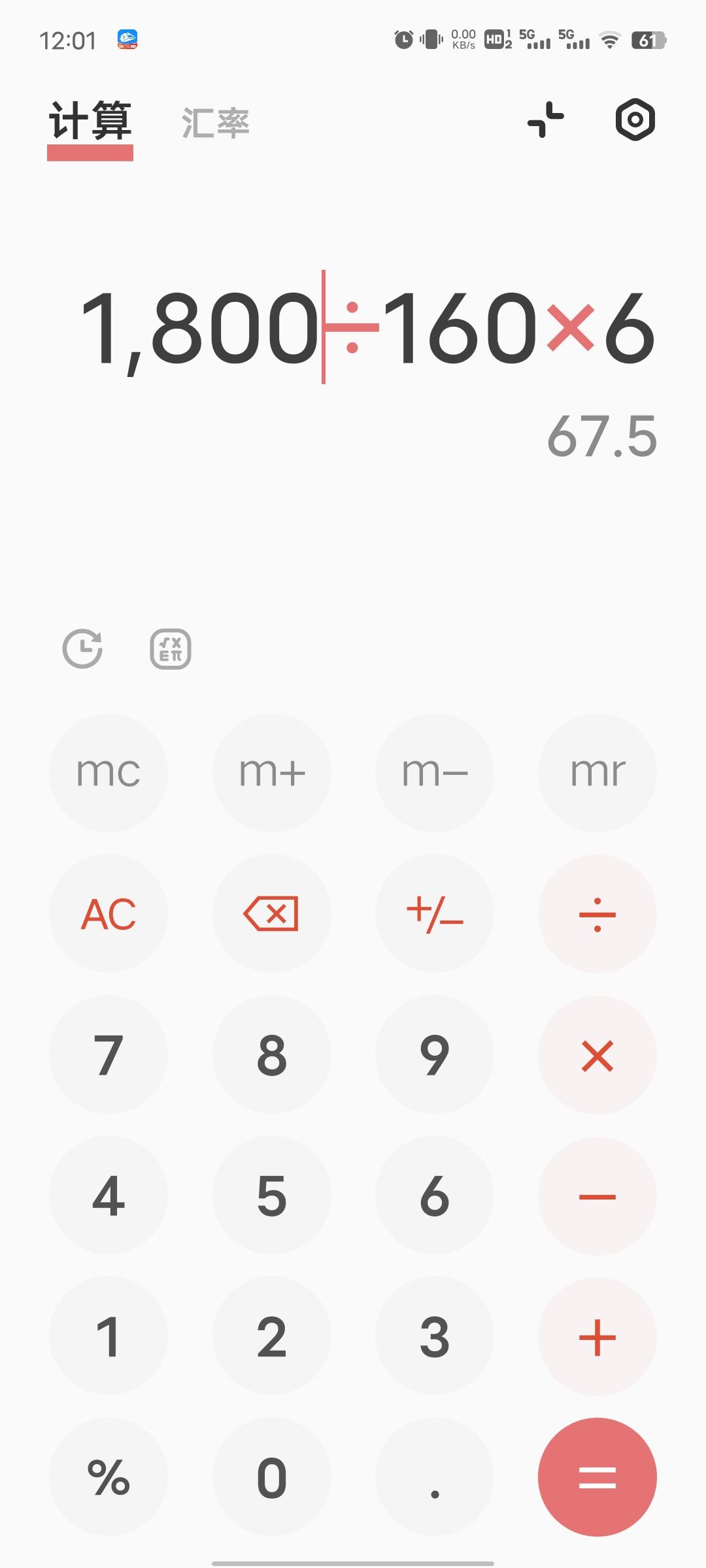The image size is (706, 1568).
Task: Delete the last character with backspace
Action: pyautogui.click(x=272, y=913)
